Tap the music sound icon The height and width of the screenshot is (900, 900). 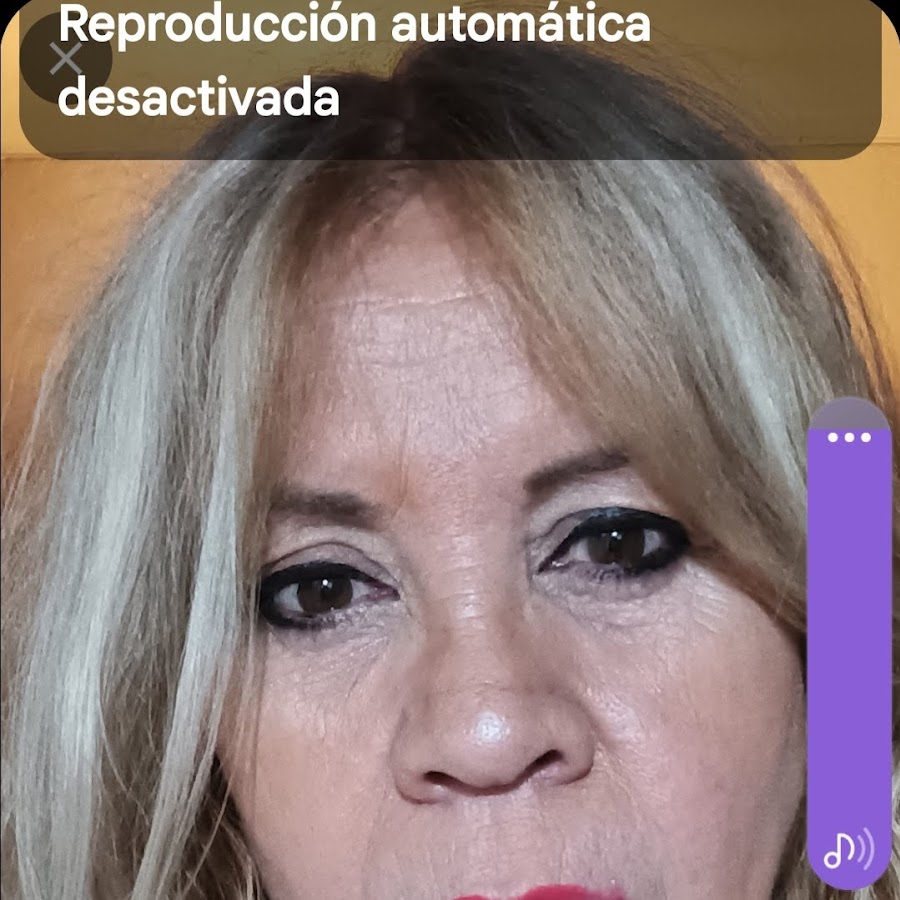pos(848,851)
